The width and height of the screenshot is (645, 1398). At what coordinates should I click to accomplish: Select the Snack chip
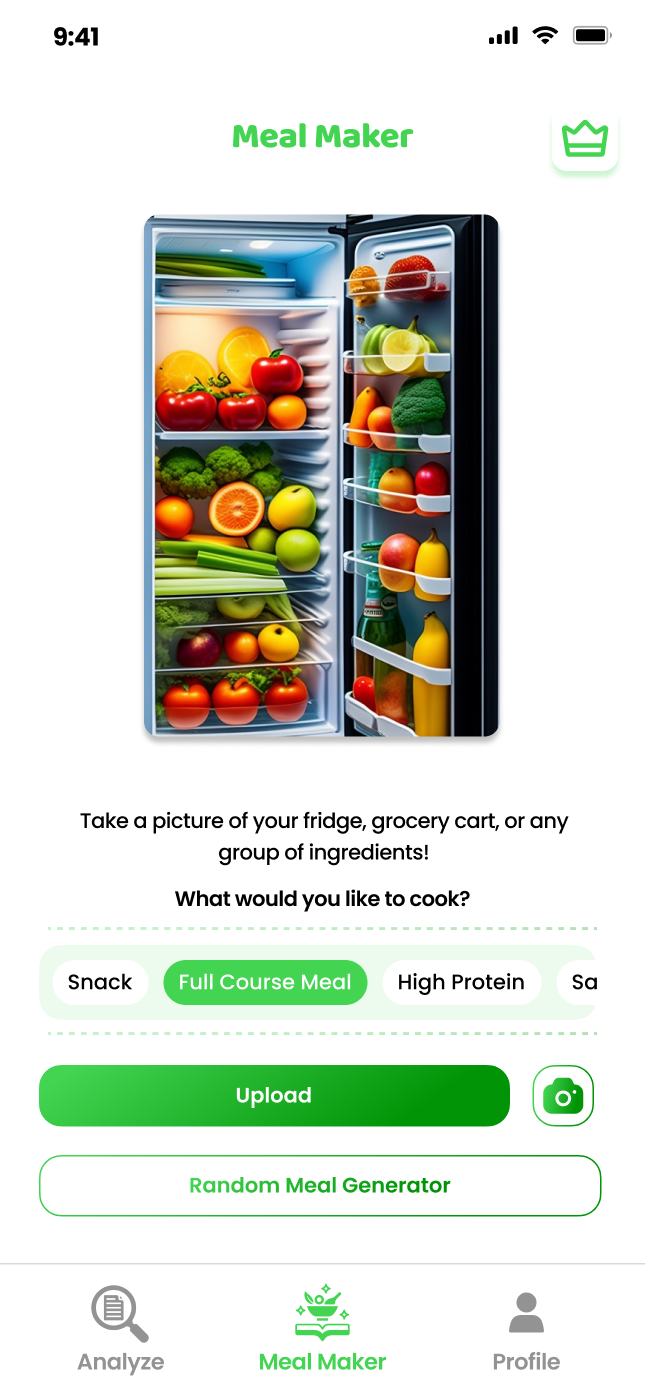tap(100, 982)
